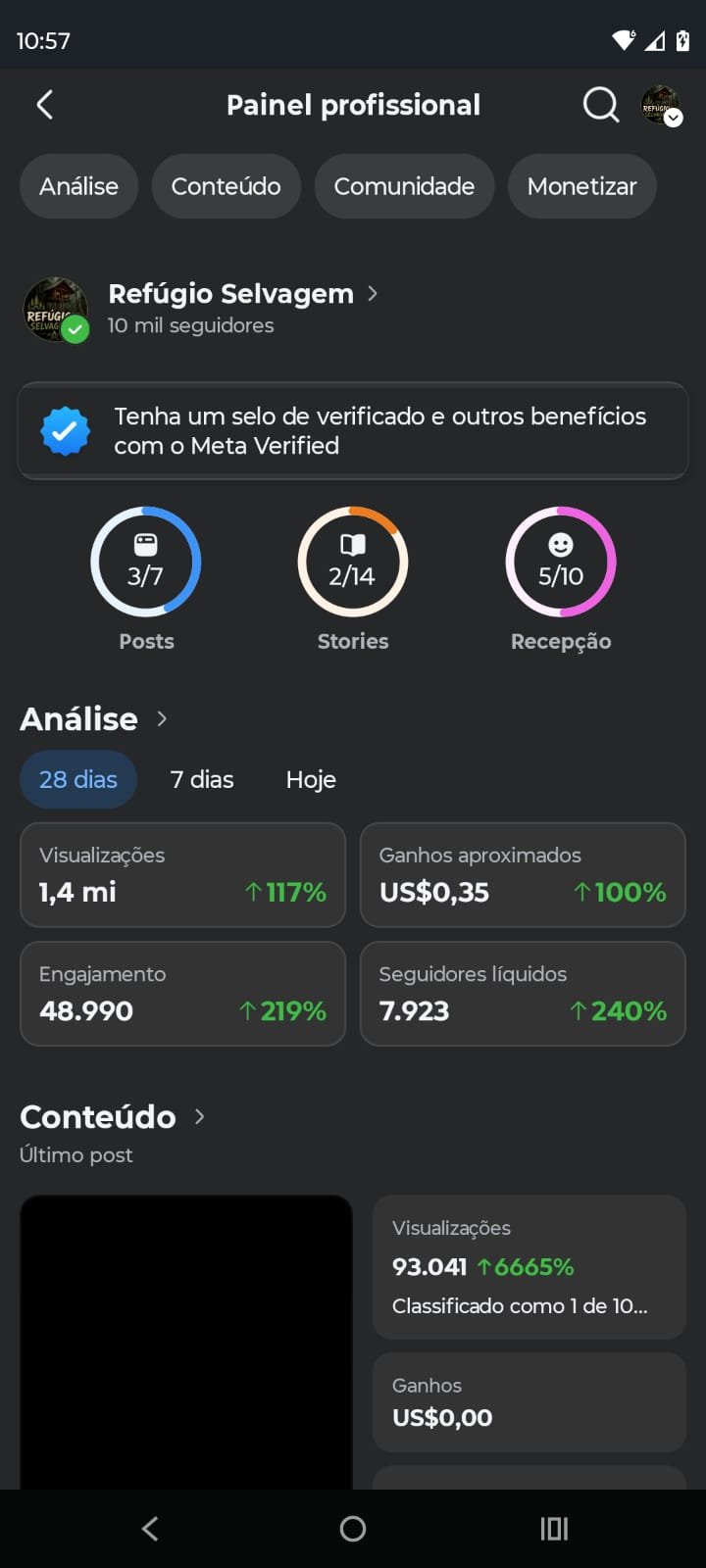Open the Seguidores líquidos card

pyautogui.click(x=523, y=994)
